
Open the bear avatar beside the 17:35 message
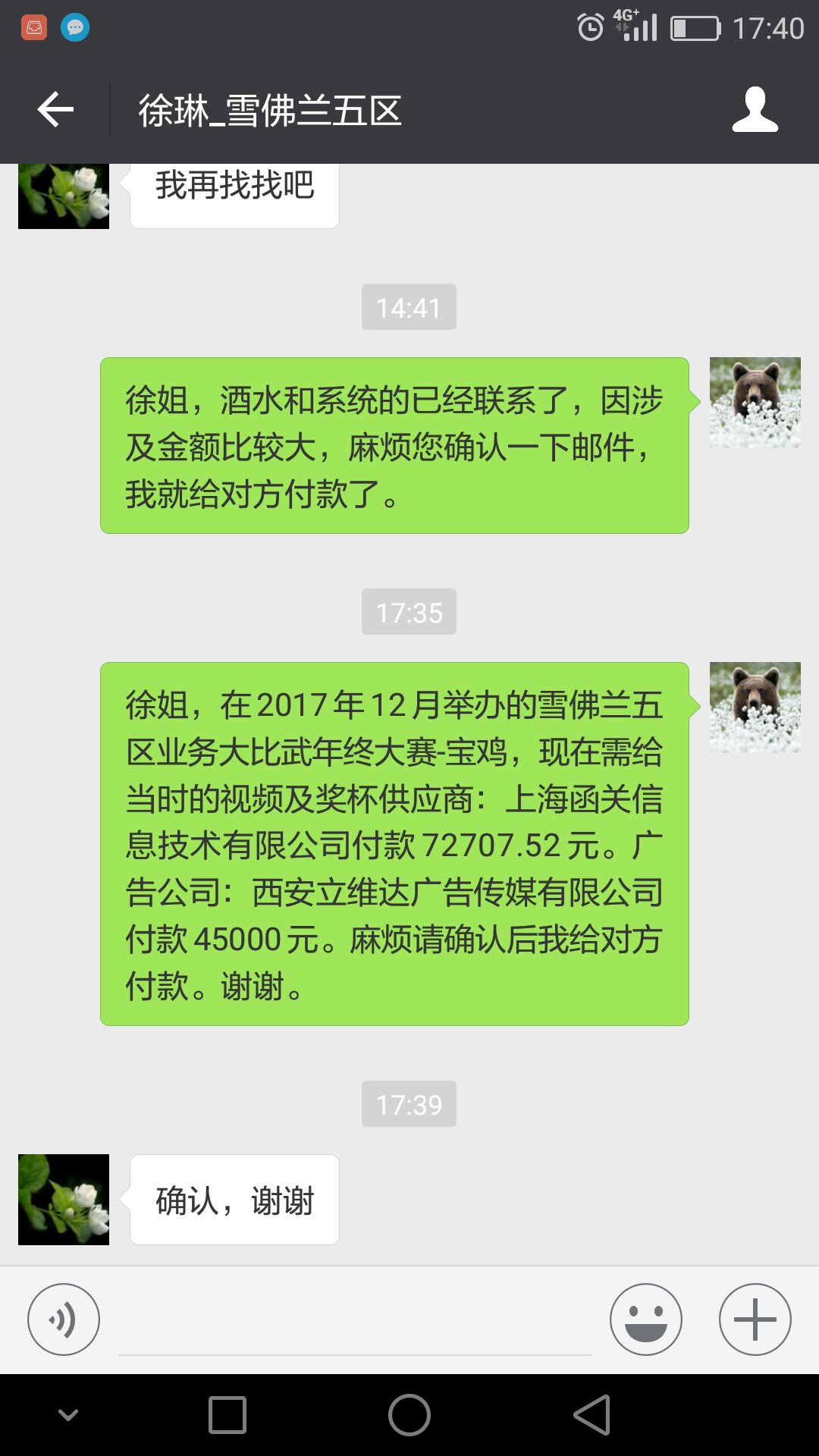(755, 708)
